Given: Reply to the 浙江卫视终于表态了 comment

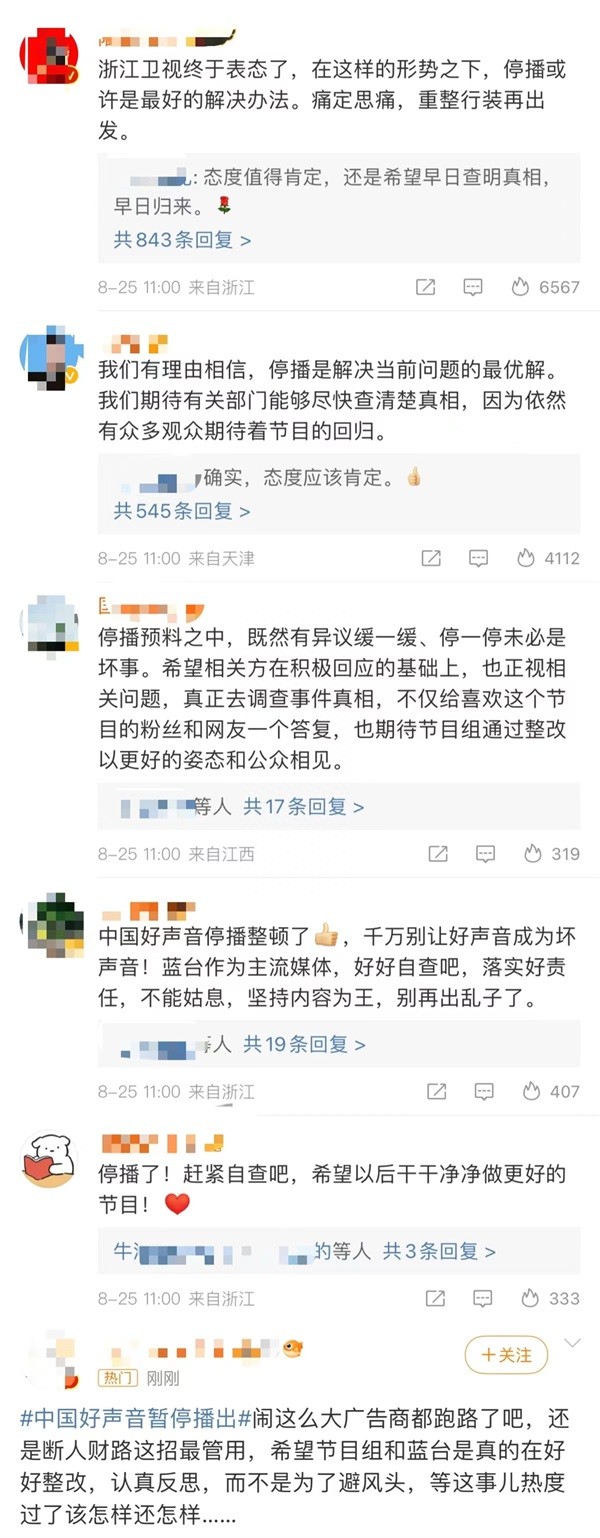Looking at the screenshot, I should [473, 287].
